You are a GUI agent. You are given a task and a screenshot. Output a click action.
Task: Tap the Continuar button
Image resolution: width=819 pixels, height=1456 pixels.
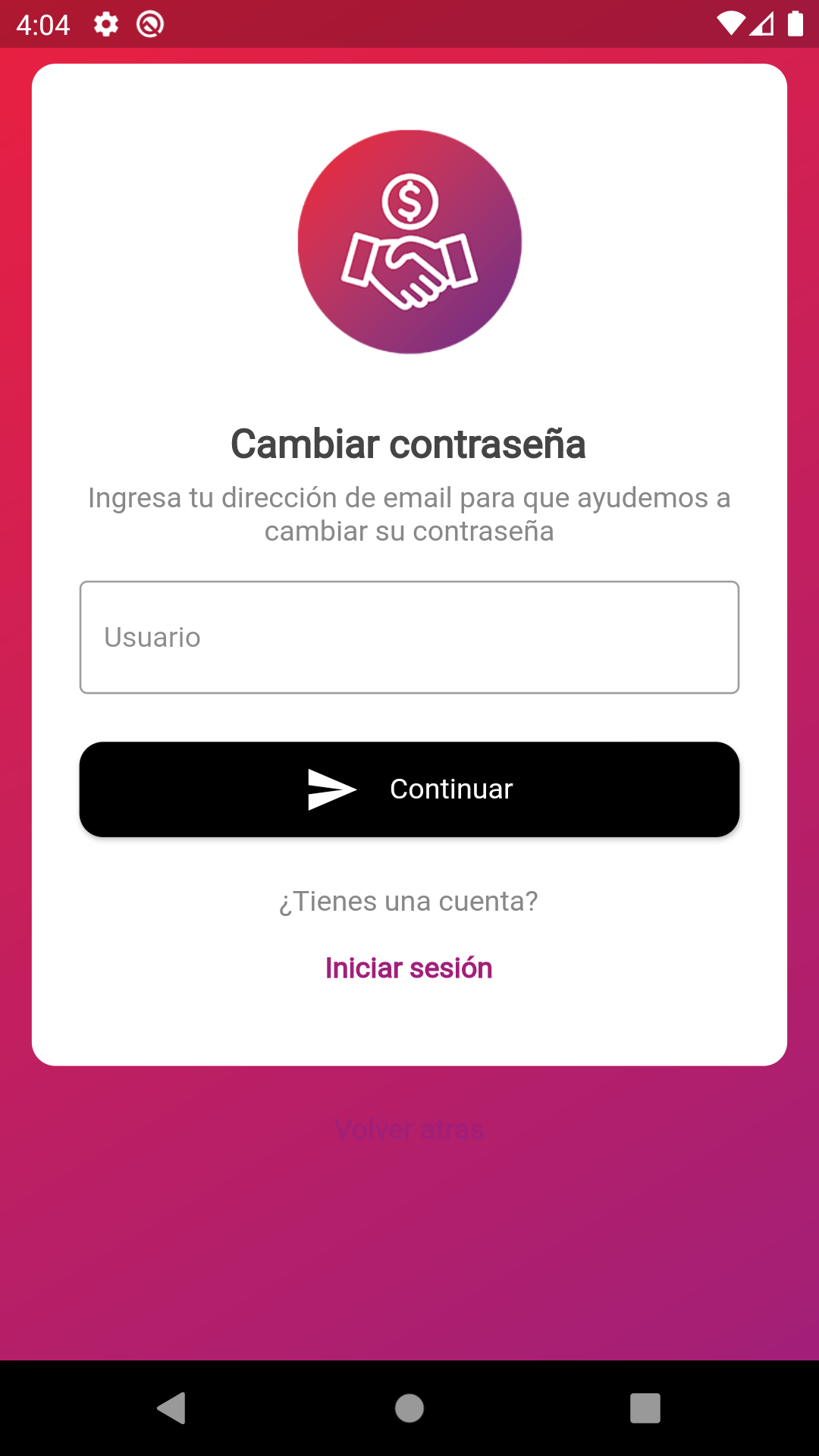click(409, 789)
